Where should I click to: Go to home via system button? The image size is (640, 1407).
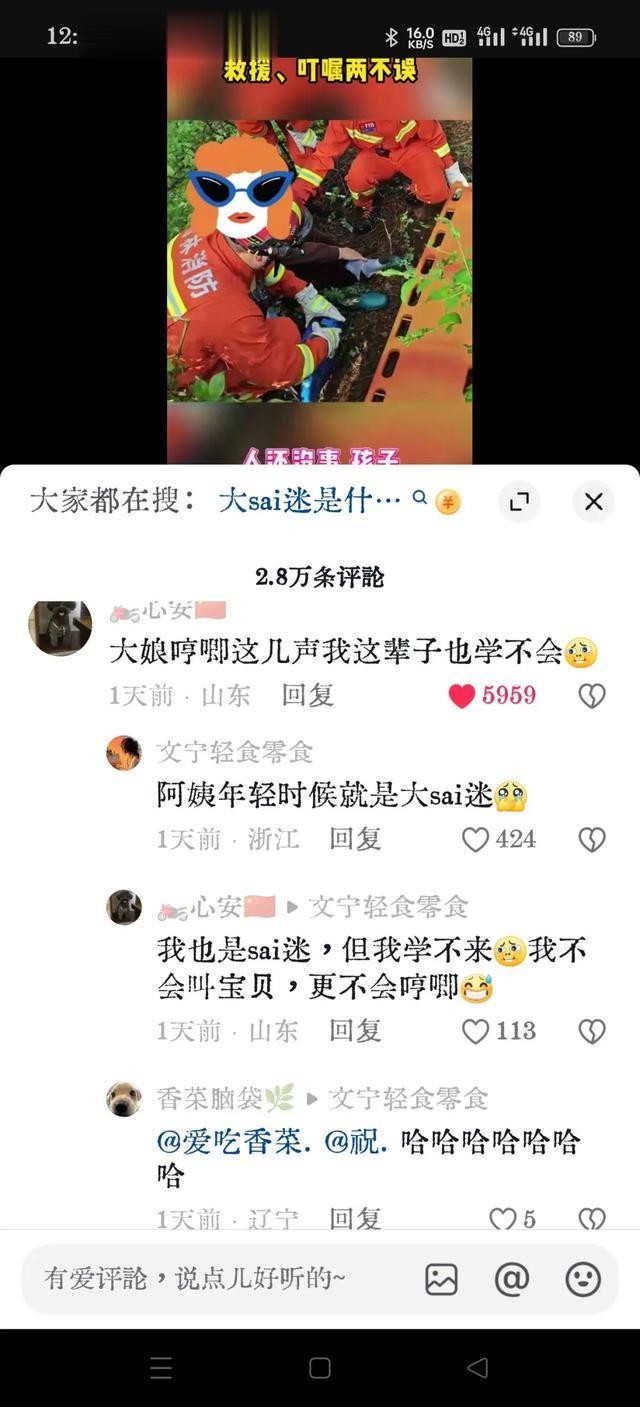click(x=319, y=1367)
